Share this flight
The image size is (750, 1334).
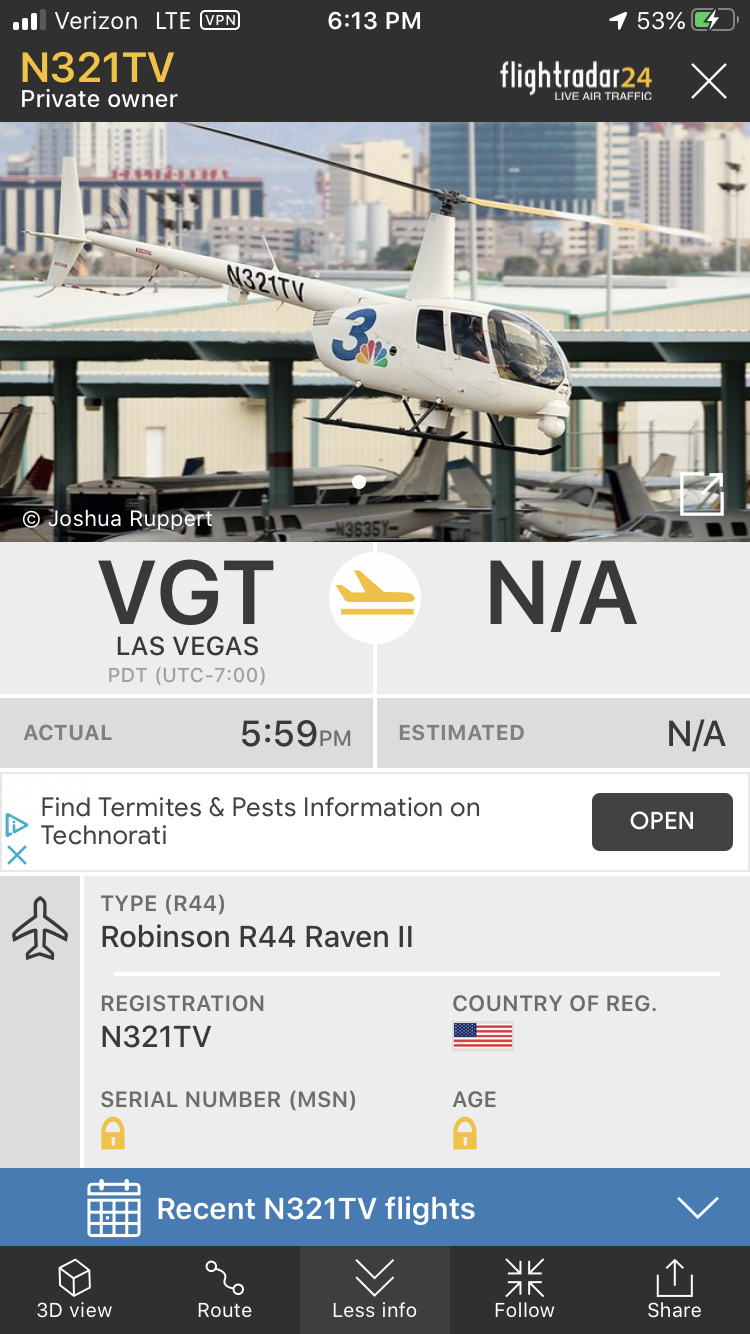click(674, 1290)
